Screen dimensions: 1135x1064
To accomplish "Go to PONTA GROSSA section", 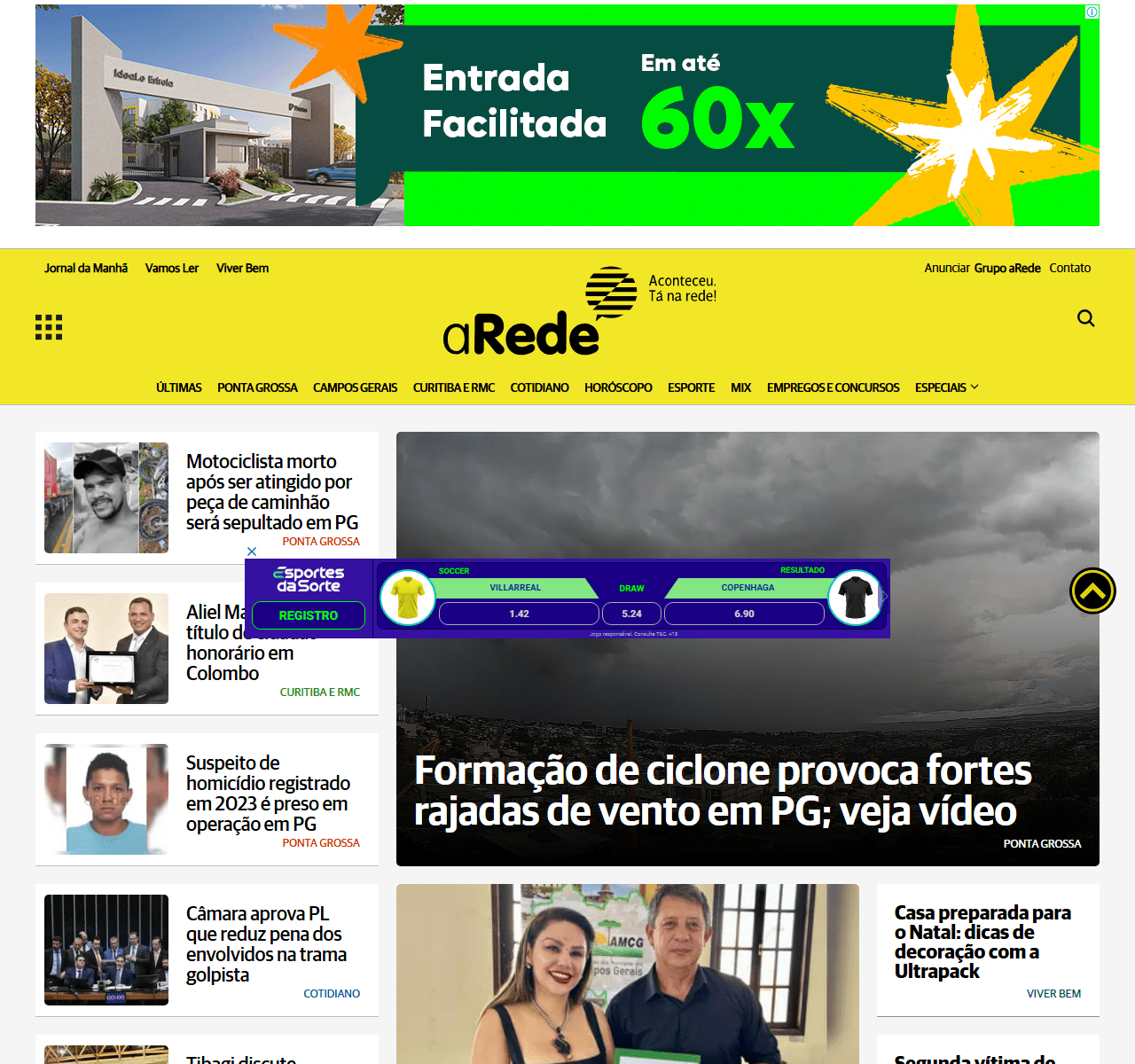I will (x=257, y=387).
